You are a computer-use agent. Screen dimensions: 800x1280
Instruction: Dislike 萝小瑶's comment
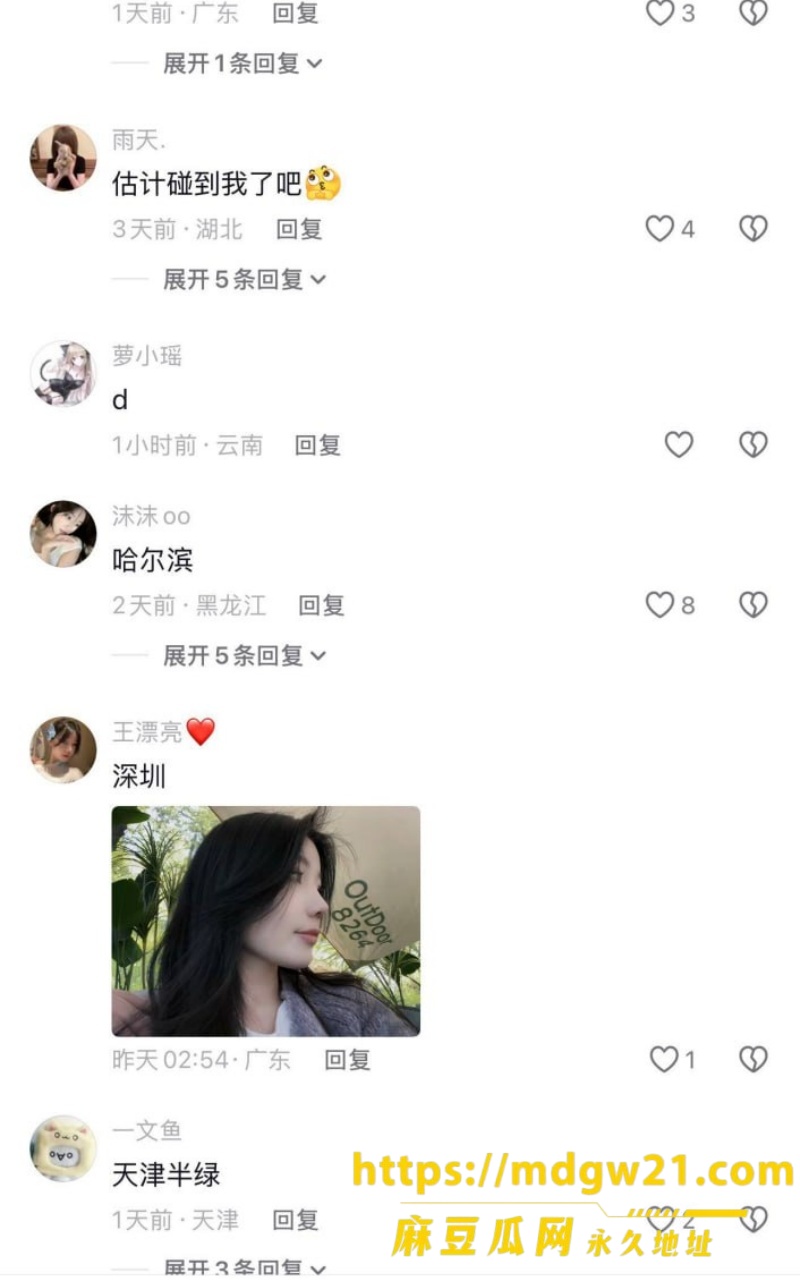tap(753, 444)
